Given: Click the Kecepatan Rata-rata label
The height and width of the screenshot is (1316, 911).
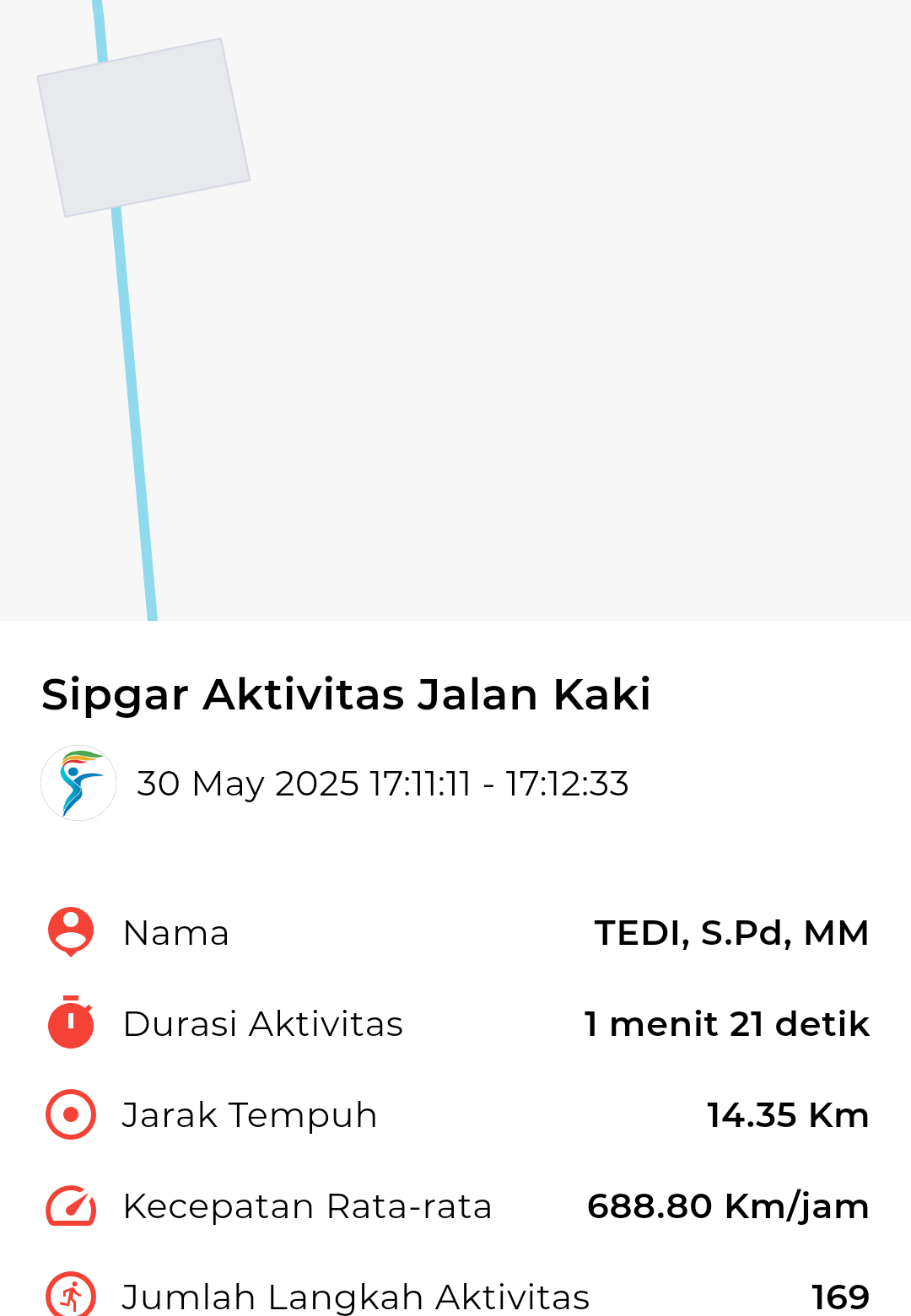Looking at the screenshot, I should (x=308, y=1205).
